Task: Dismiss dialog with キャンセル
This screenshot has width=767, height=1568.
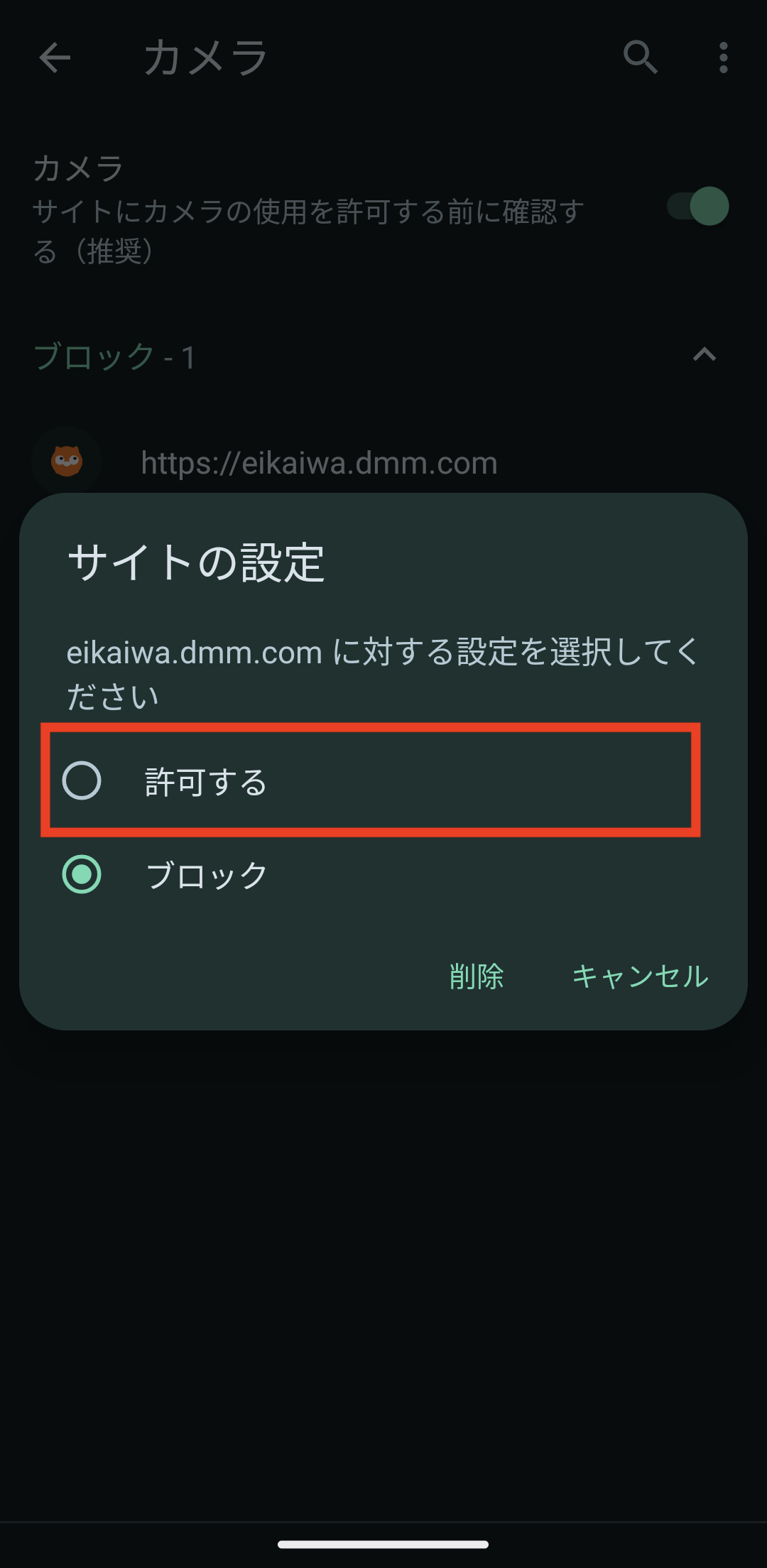Action: pos(641,976)
